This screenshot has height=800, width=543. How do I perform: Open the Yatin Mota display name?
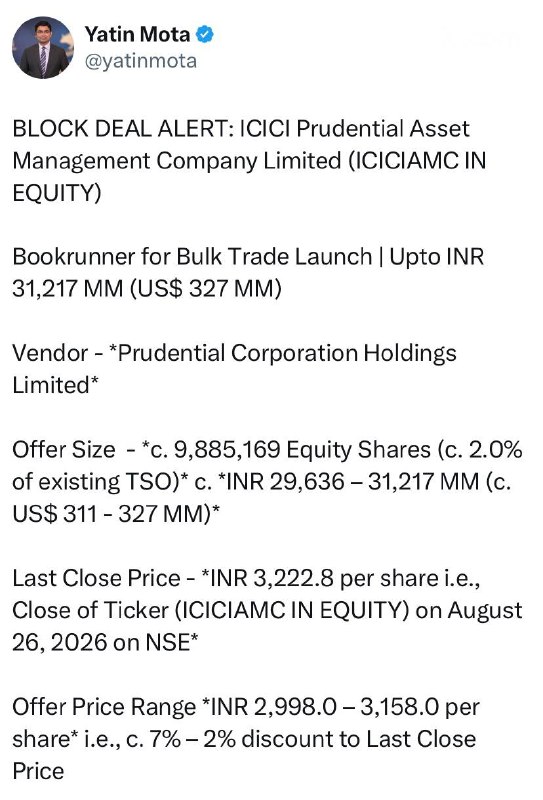(137, 35)
